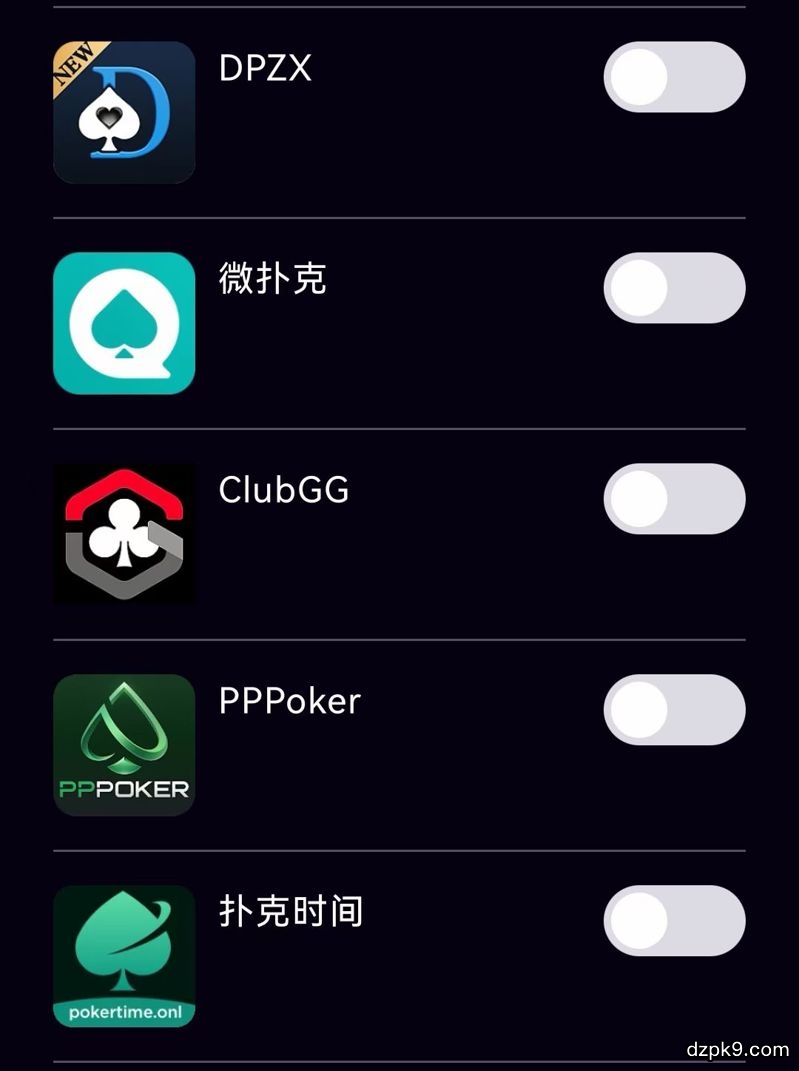799x1071 pixels.
Task: Click the 扑克时间 pokertime.onl icon
Action: tap(124, 956)
